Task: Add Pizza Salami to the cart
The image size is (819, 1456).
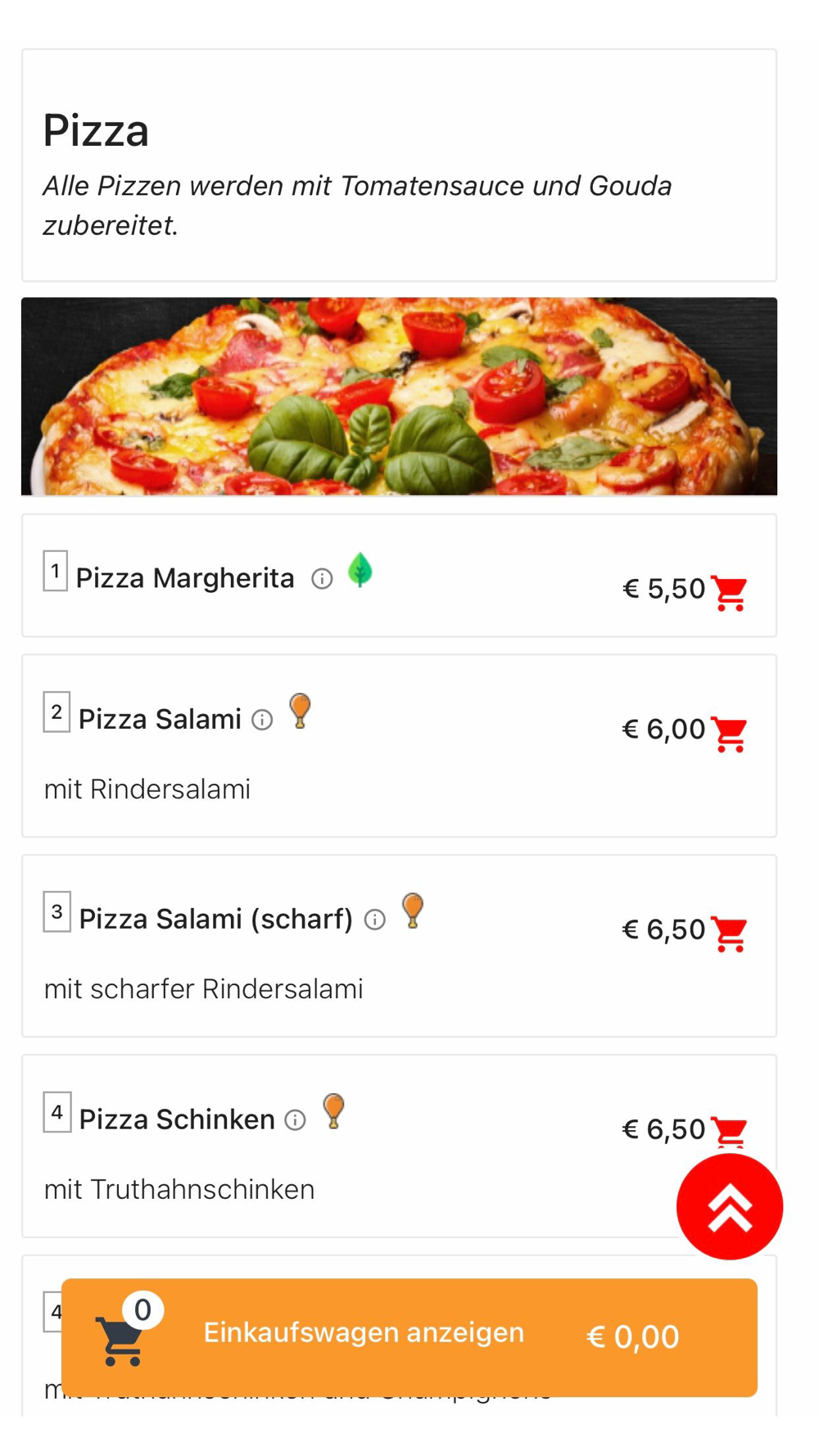Action: pyautogui.click(x=728, y=733)
